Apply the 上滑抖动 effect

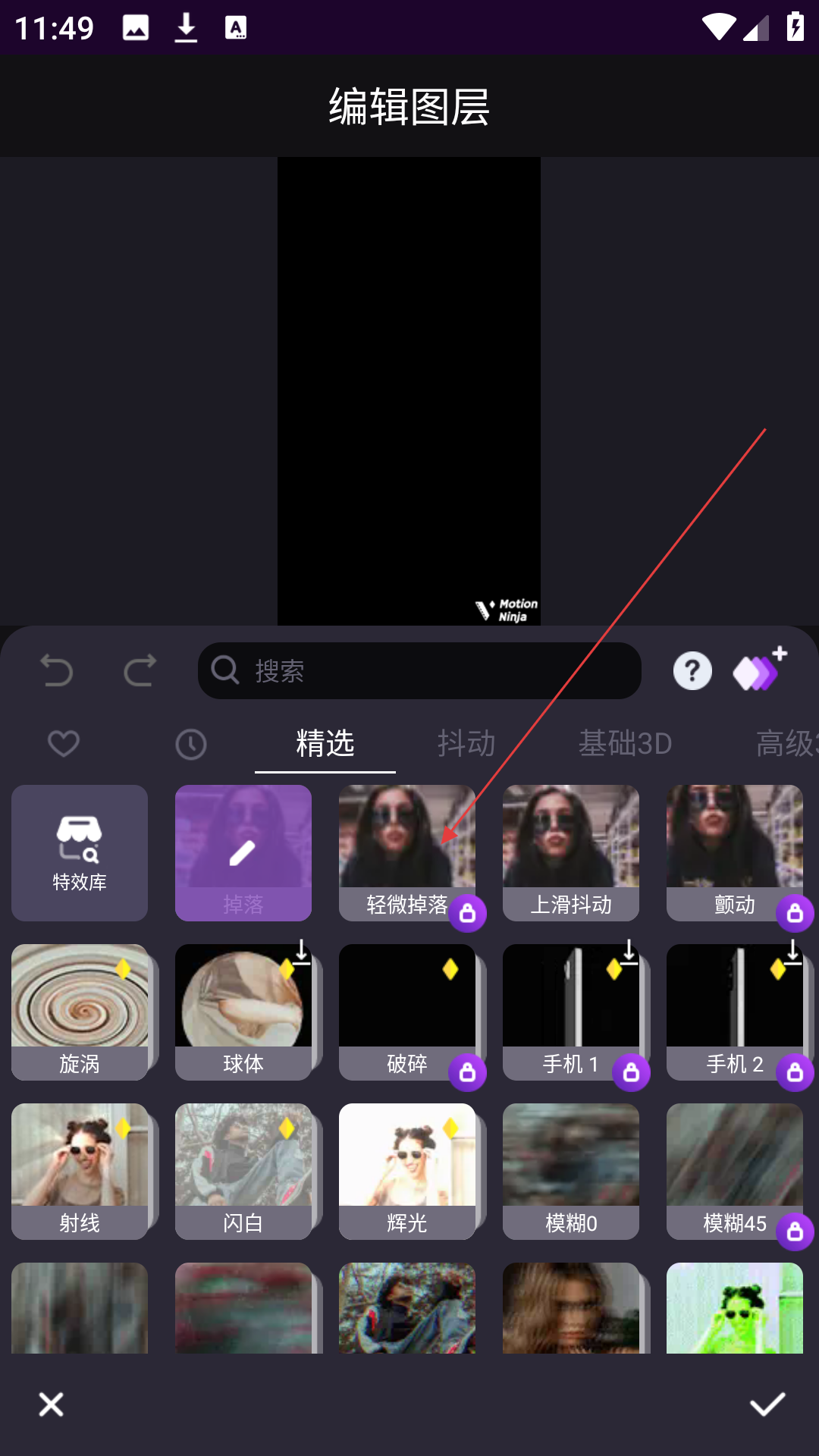pyautogui.click(x=571, y=853)
